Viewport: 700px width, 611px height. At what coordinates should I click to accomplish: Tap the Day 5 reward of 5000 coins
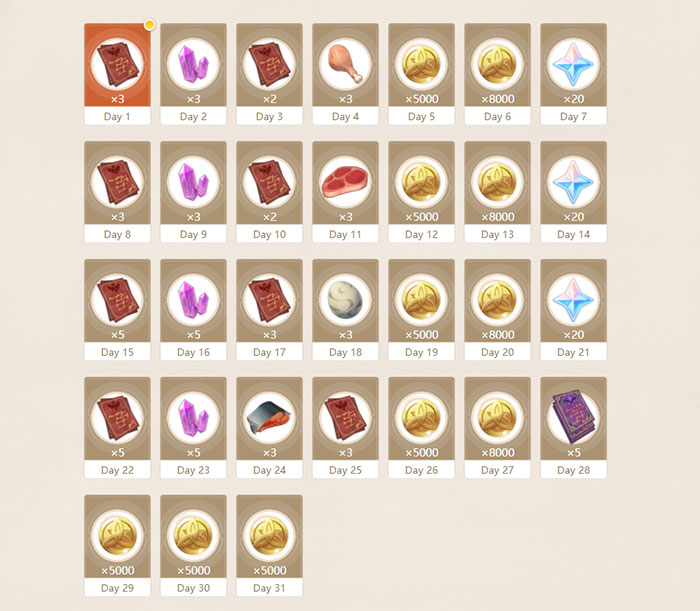point(421,73)
